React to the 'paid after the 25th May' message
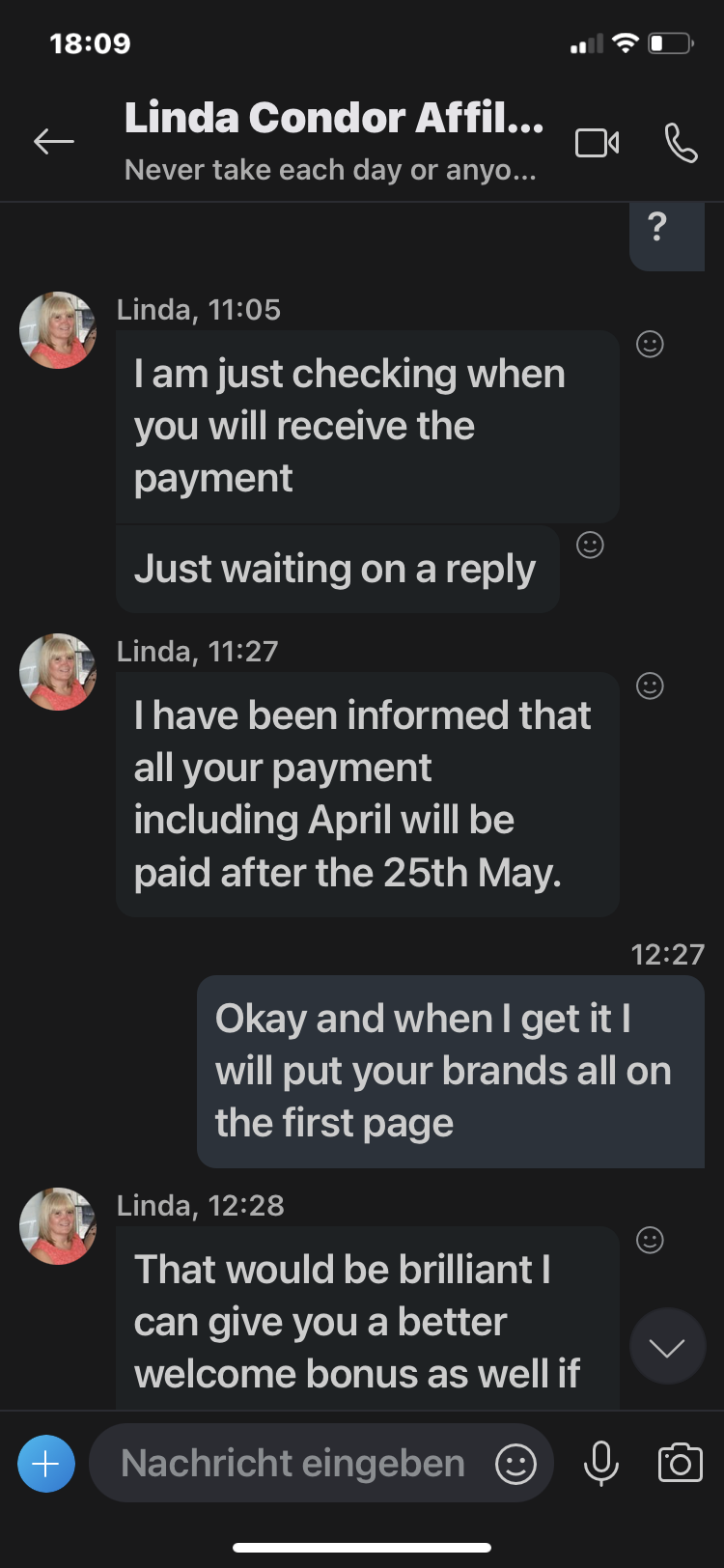The image size is (724, 1568). pos(650,686)
